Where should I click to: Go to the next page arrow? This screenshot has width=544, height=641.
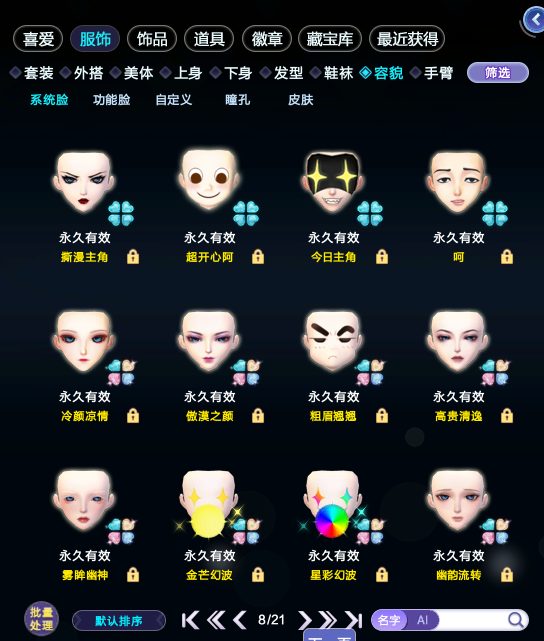[x=304, y=620]
